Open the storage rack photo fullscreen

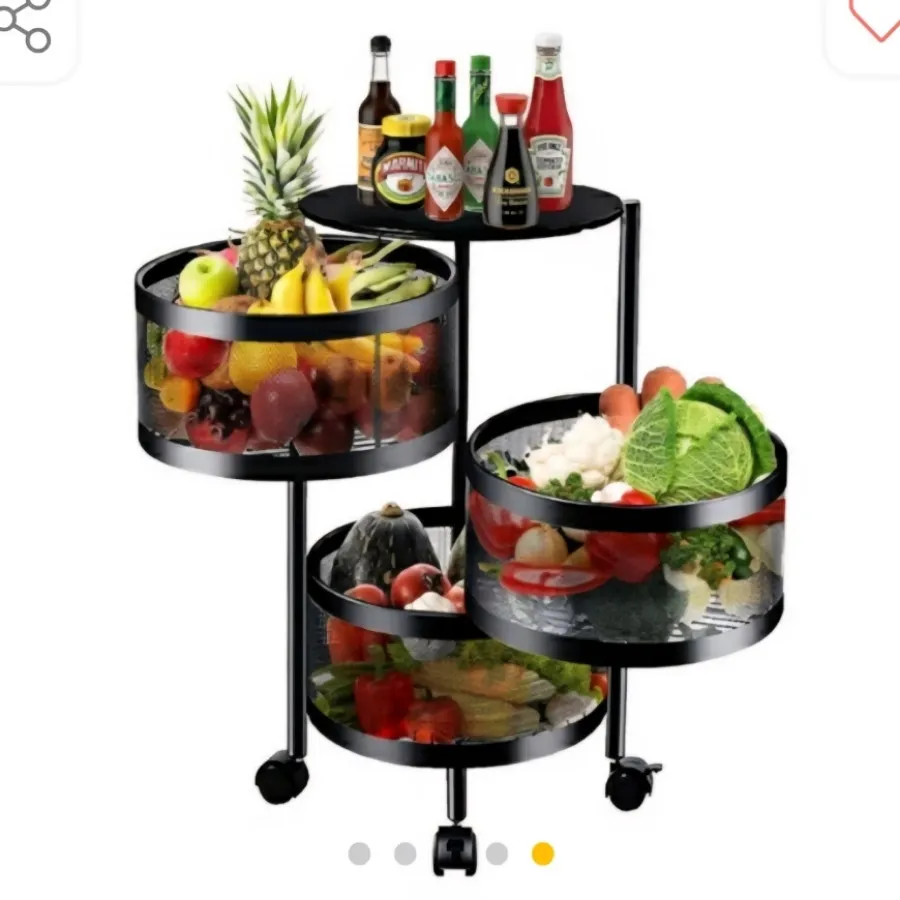click(x=460, y=440)
